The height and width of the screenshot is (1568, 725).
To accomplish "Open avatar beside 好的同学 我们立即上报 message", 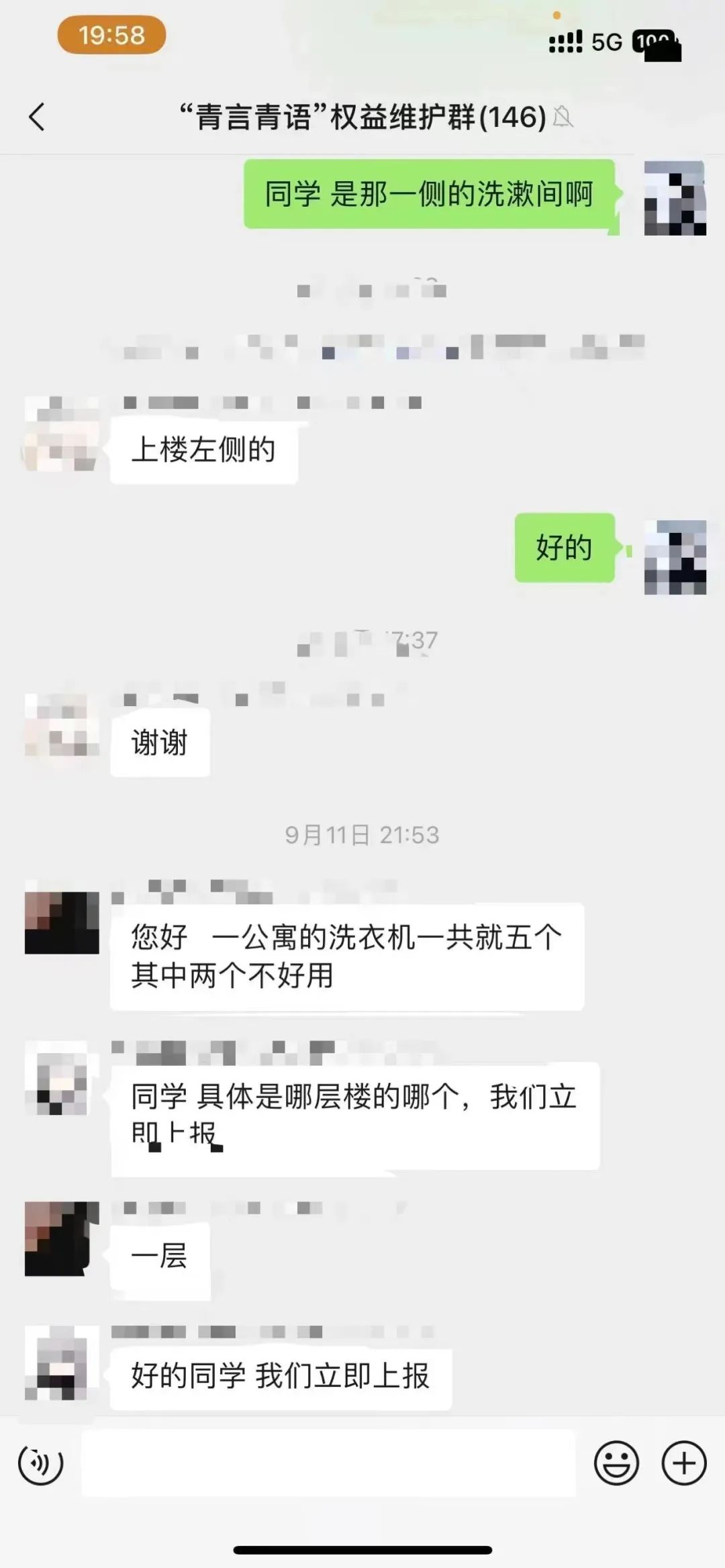I will click(x=62, y=1363).
